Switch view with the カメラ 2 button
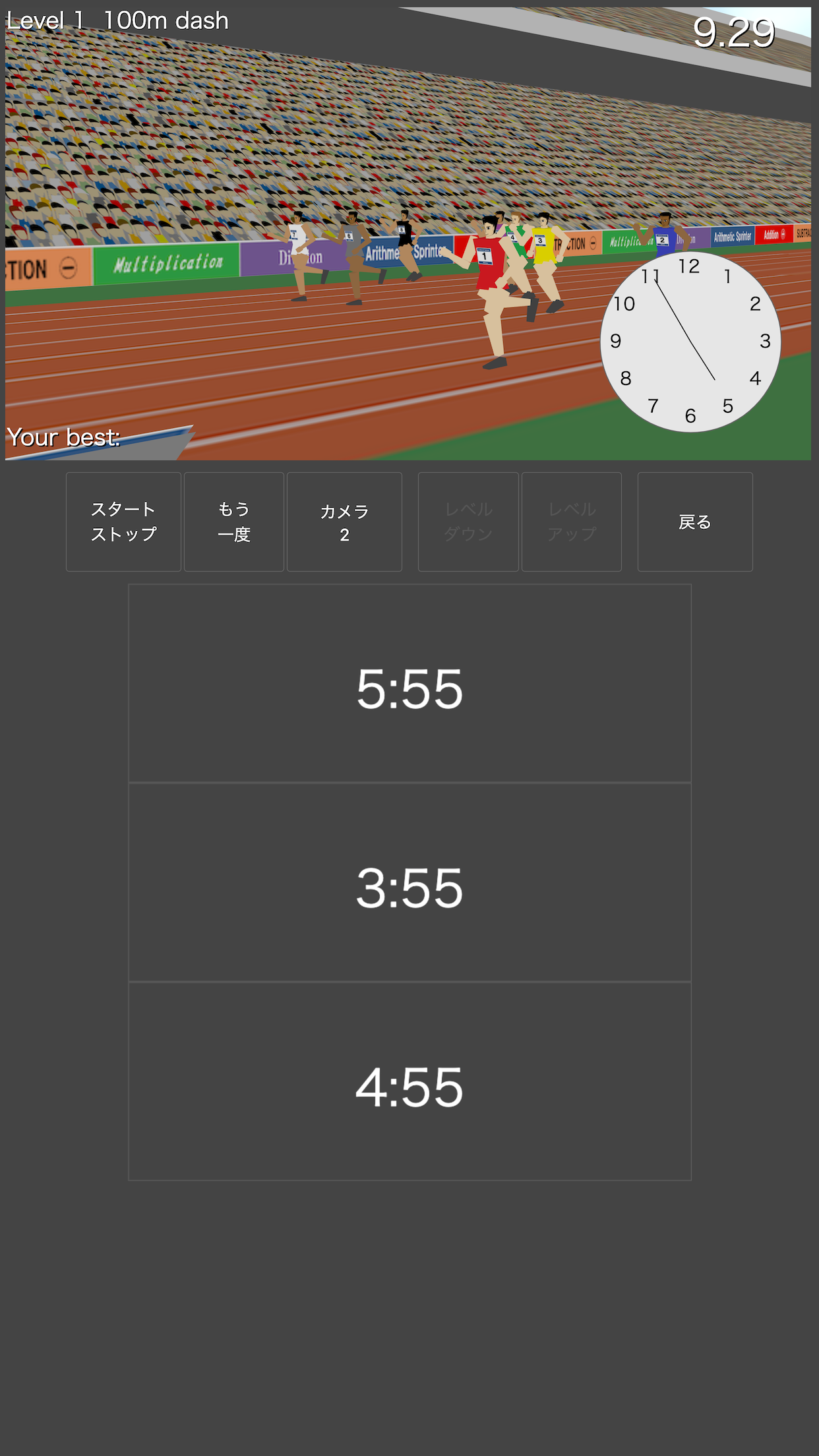 click(x=344, y=522)
